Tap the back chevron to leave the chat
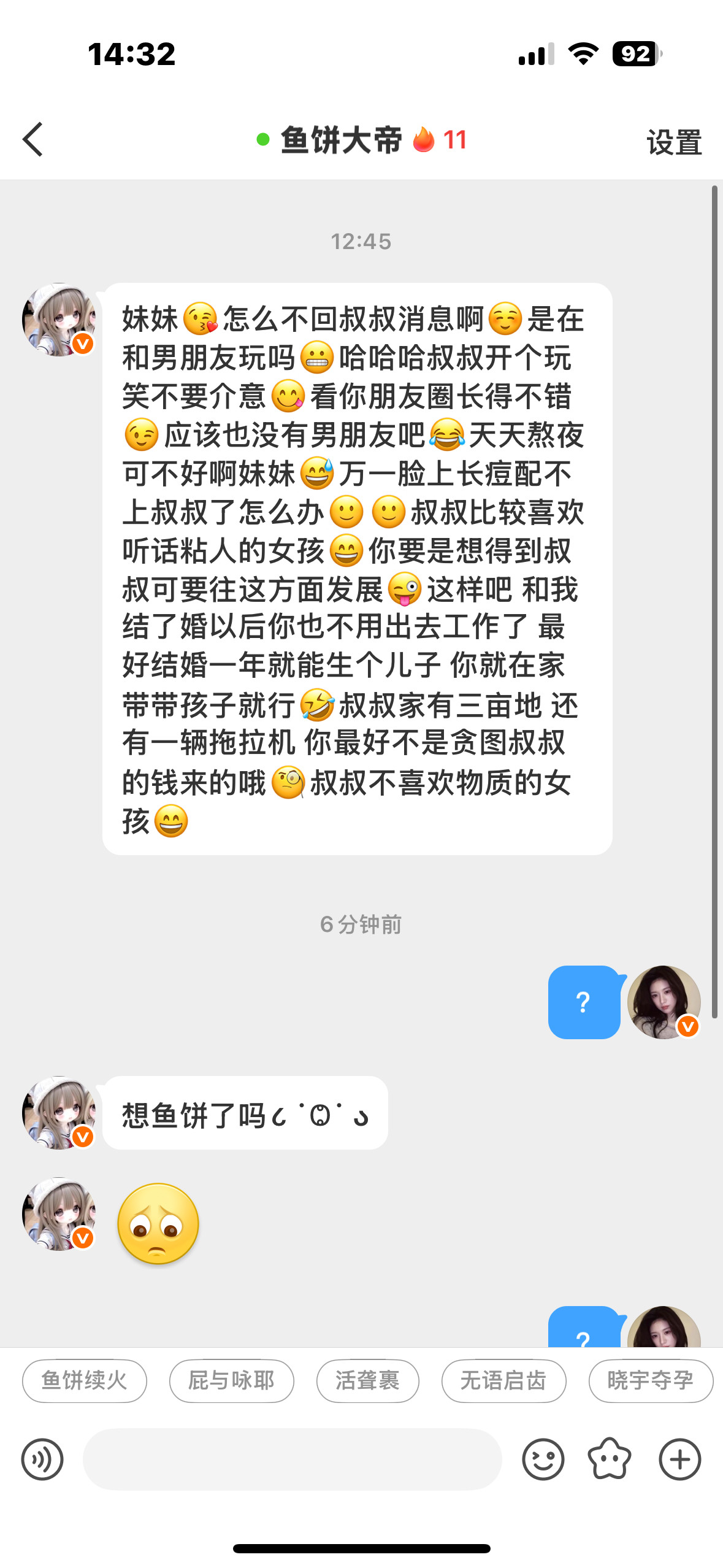Viewport: 723px width, 1568px height. tap(33, 140)
